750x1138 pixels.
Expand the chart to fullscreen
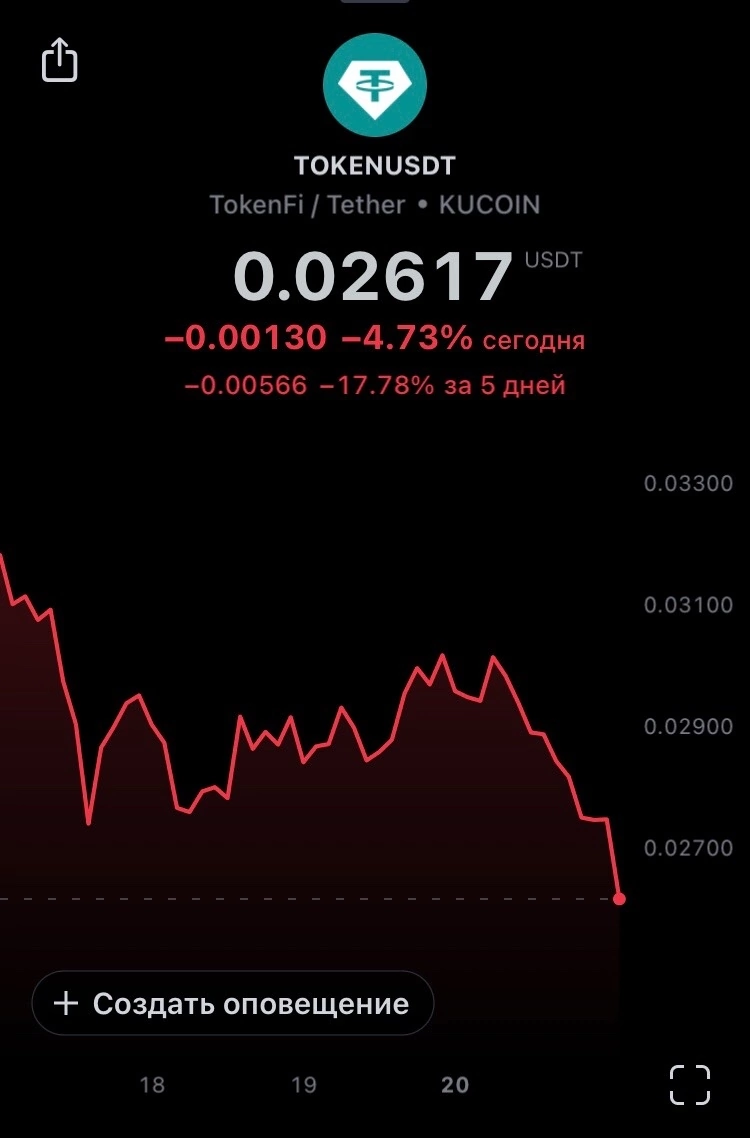pos(689,1084)
